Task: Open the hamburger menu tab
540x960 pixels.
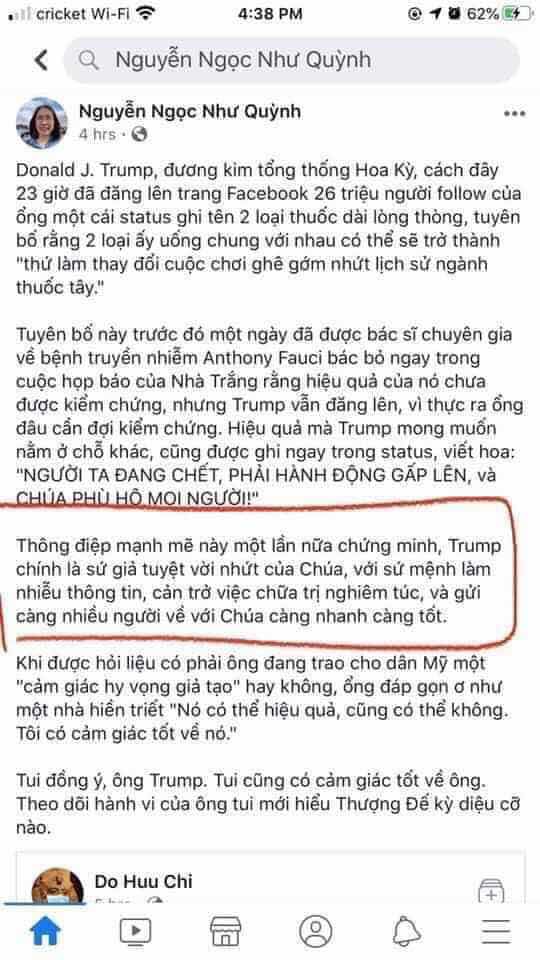Action: point(496,931)
